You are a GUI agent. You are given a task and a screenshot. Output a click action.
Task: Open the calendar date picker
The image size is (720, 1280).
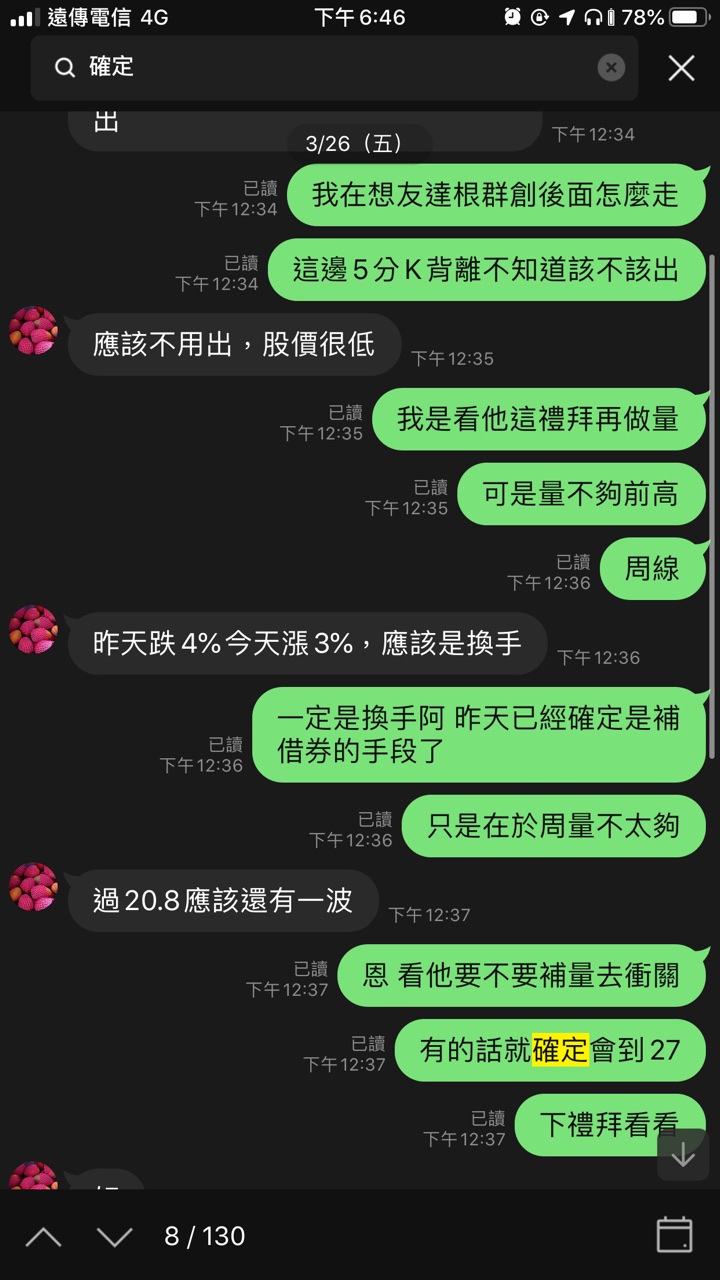pyautogui.click(x=674, y=1235)
